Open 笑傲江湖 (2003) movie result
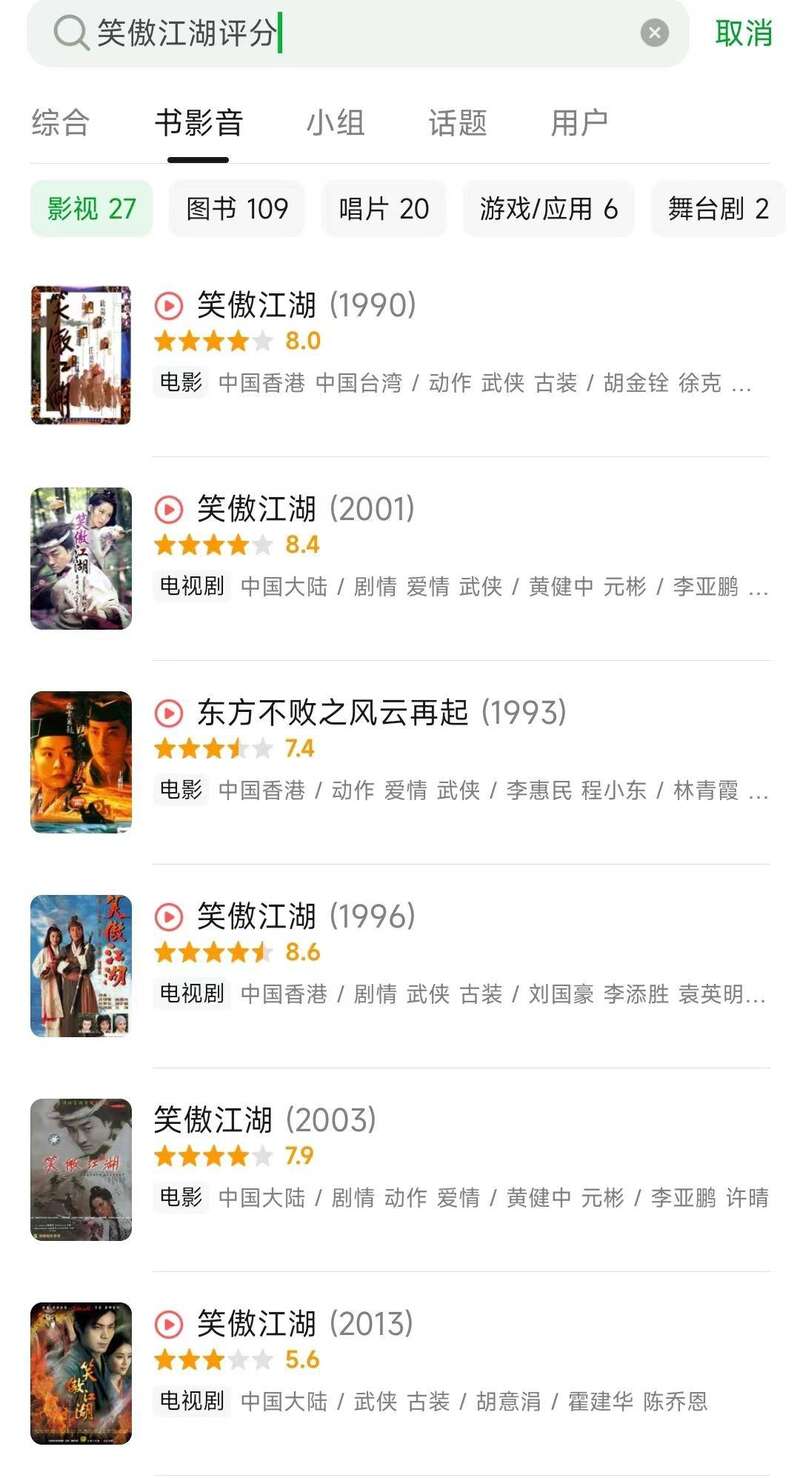800x1478 pixels. (x=264, y=1120)
